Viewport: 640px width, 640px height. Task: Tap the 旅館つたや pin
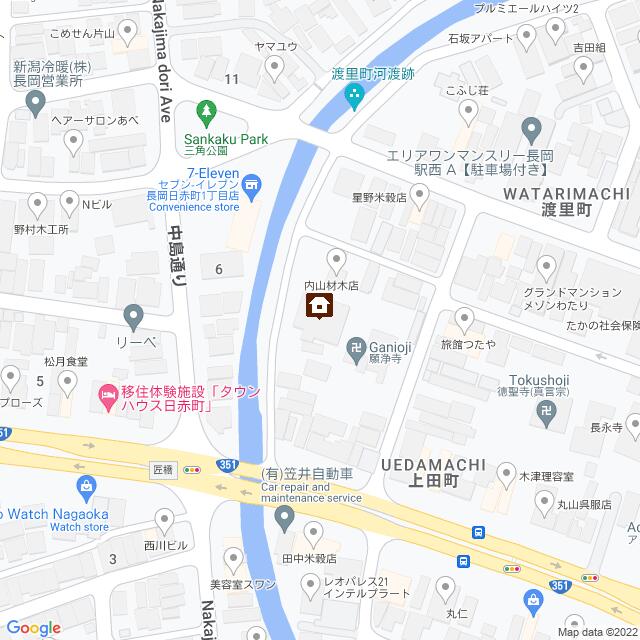(461, 318)
